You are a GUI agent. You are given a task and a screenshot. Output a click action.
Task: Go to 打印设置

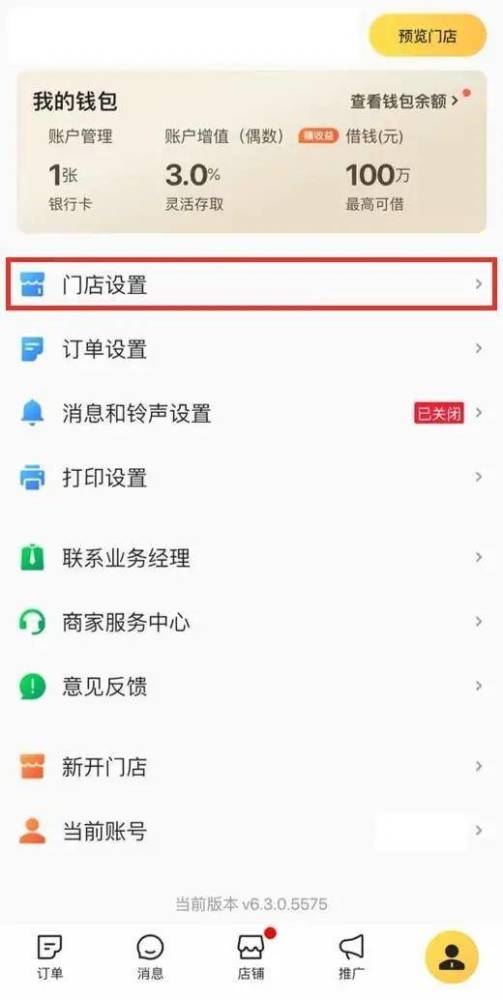[x=251, y=478]
